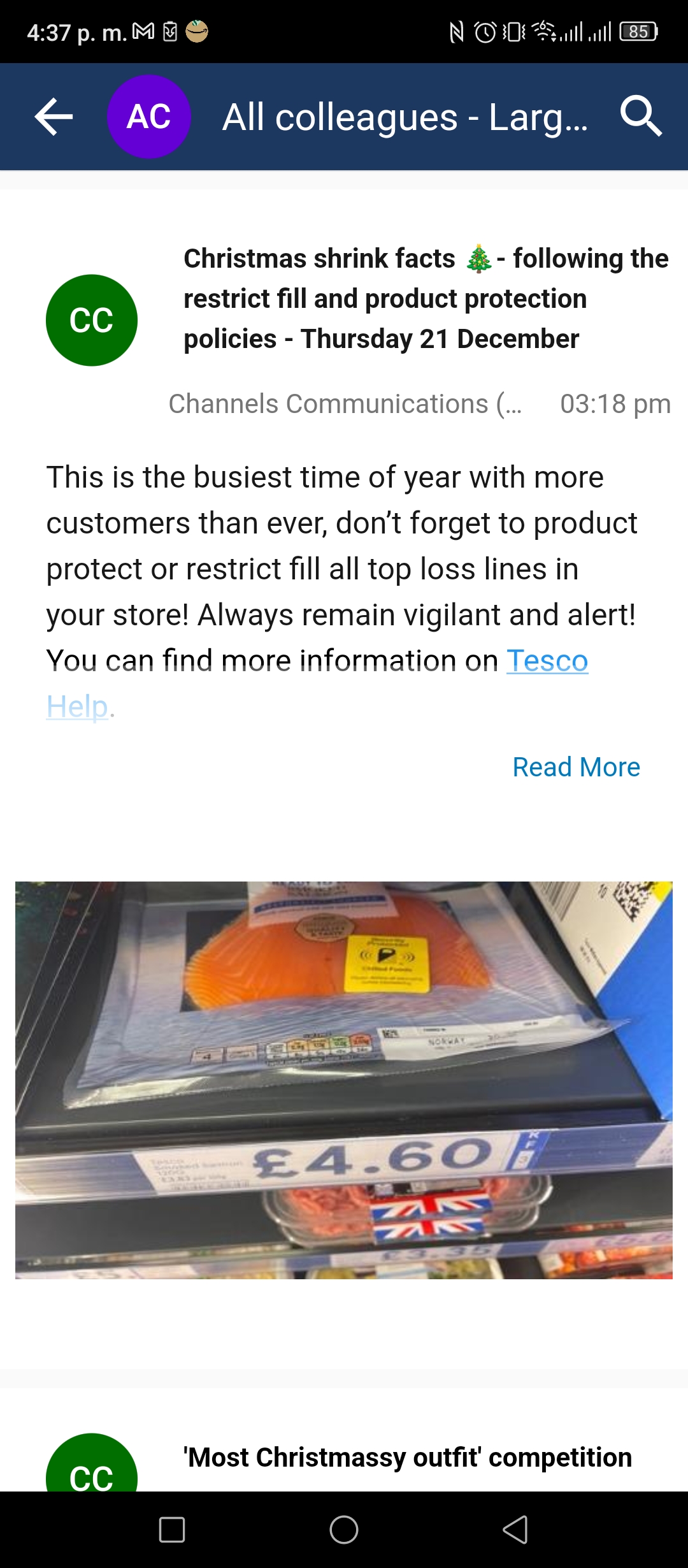
Task: Expand the post with Read More
Action: click(576, 767)
